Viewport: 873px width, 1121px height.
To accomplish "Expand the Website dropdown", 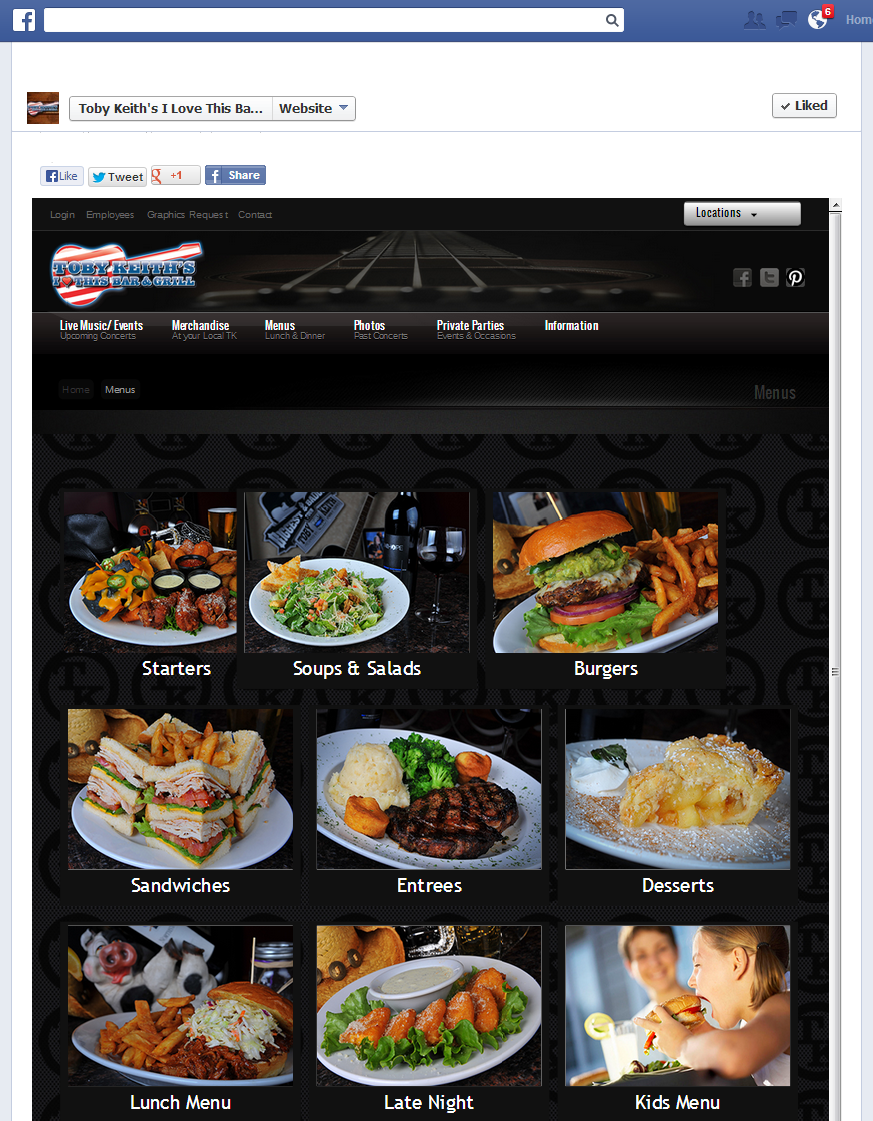I will click(x=313, y=109).
